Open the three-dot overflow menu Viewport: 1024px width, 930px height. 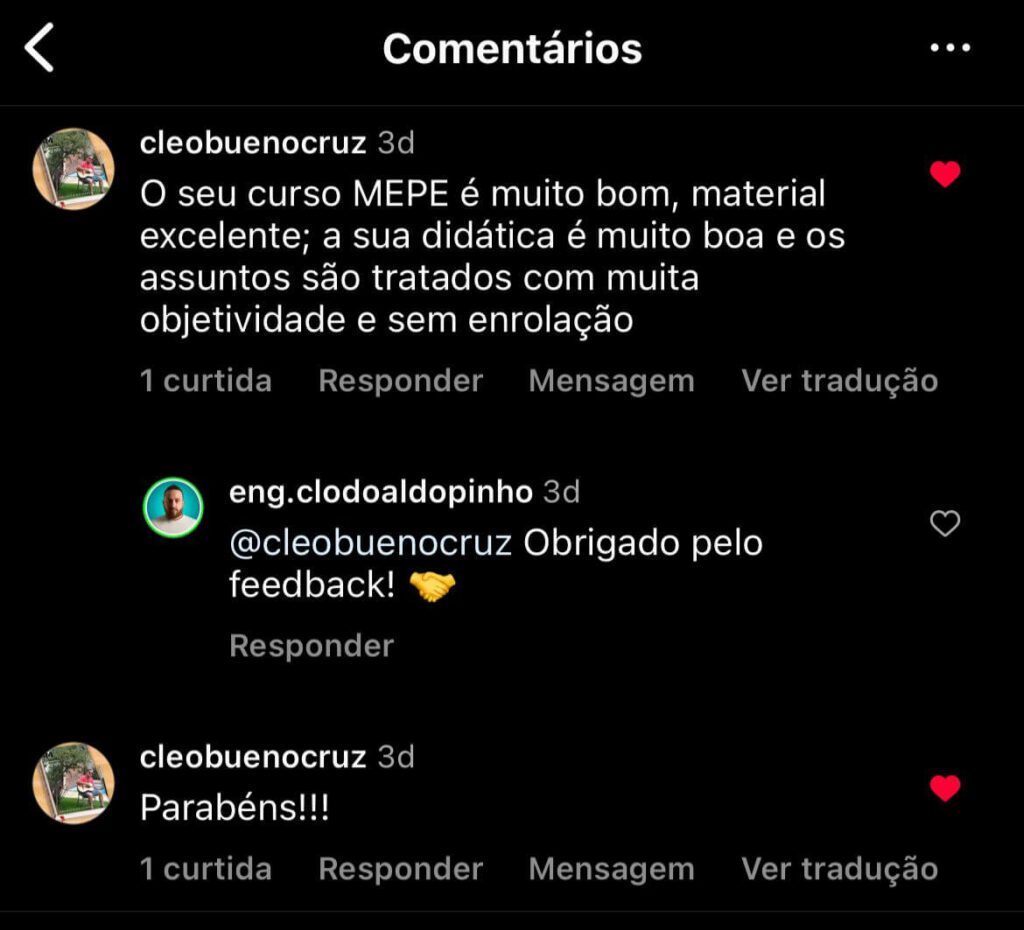click(x=950, y=48)
